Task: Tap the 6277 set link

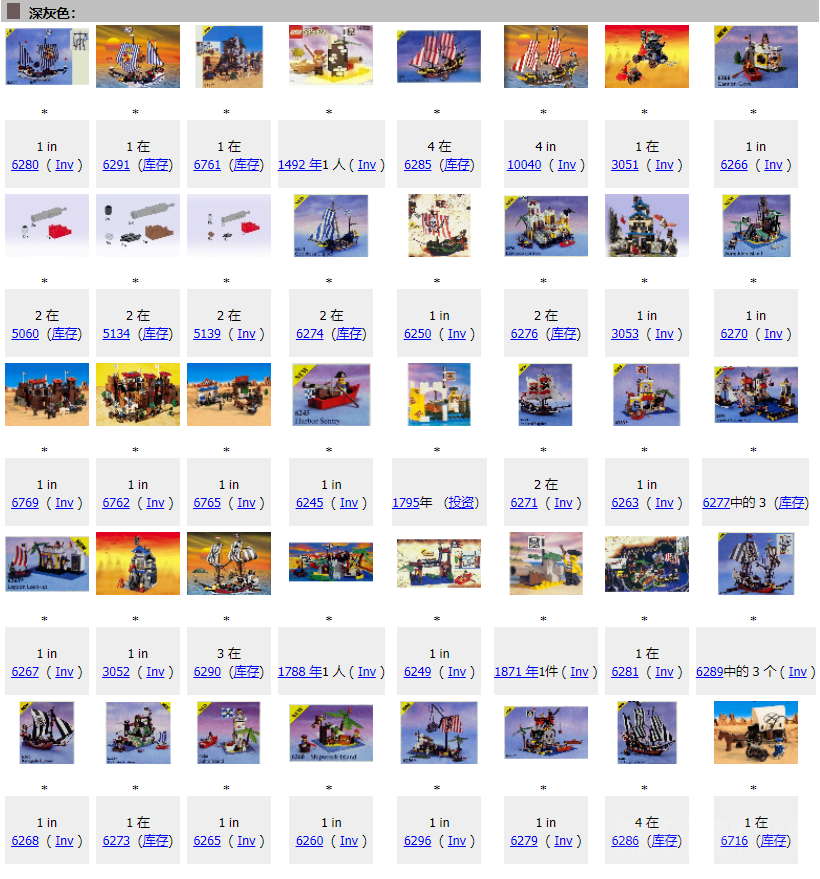Action: (716, 503)
